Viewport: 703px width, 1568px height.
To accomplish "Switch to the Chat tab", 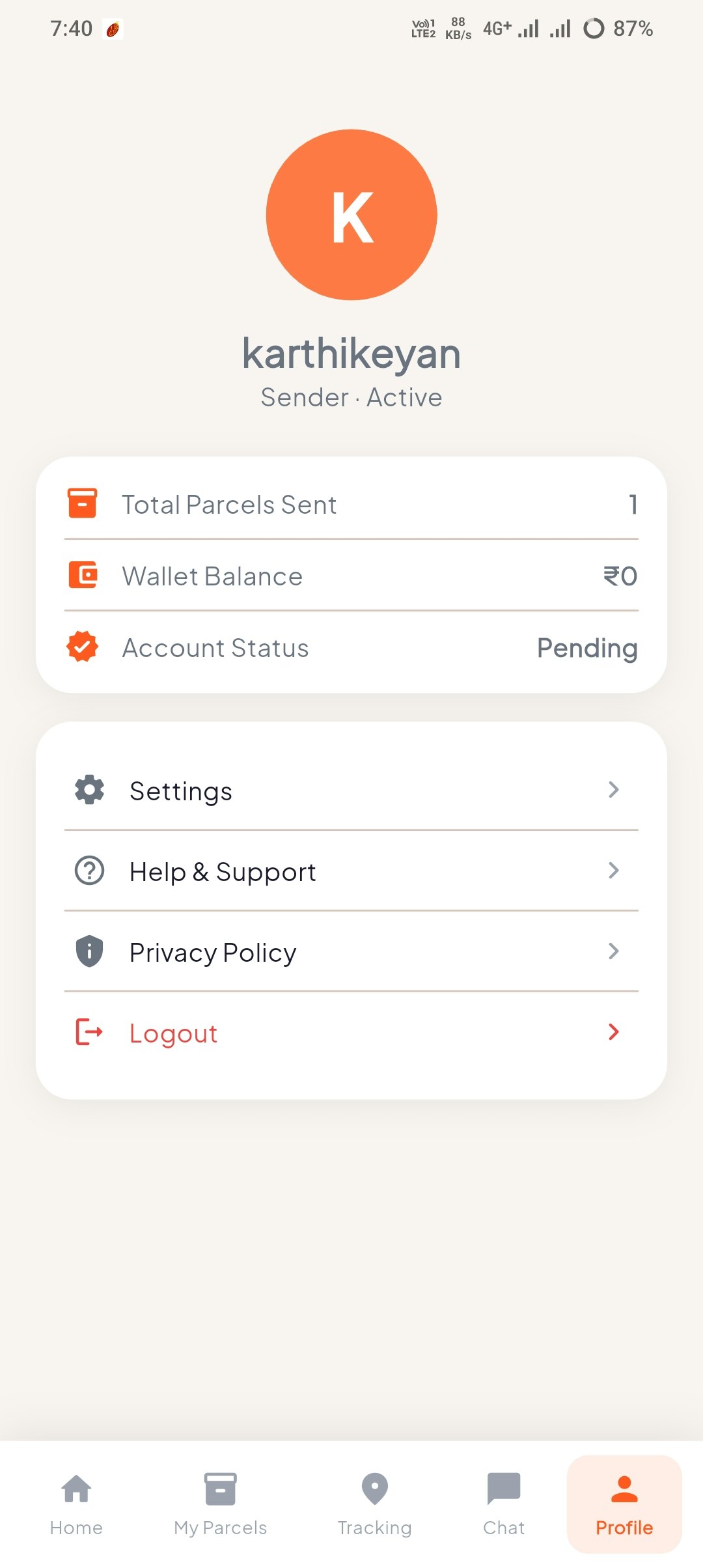I will coord(504,1504).
